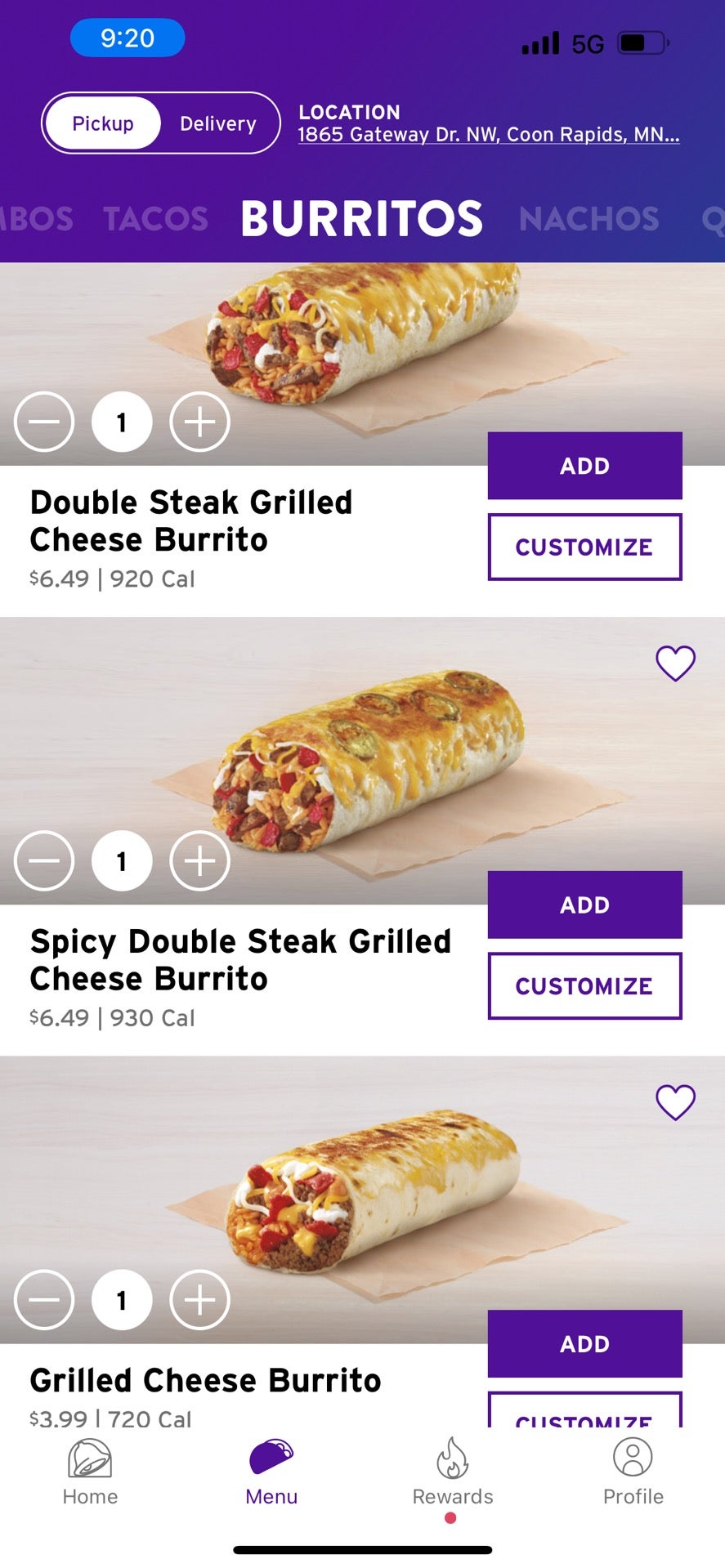This screenshot has width=725, height=1568.
Task: Tap the minus icon on Grilled Cheese Burrito
Action: click(x=44, y=1300)
